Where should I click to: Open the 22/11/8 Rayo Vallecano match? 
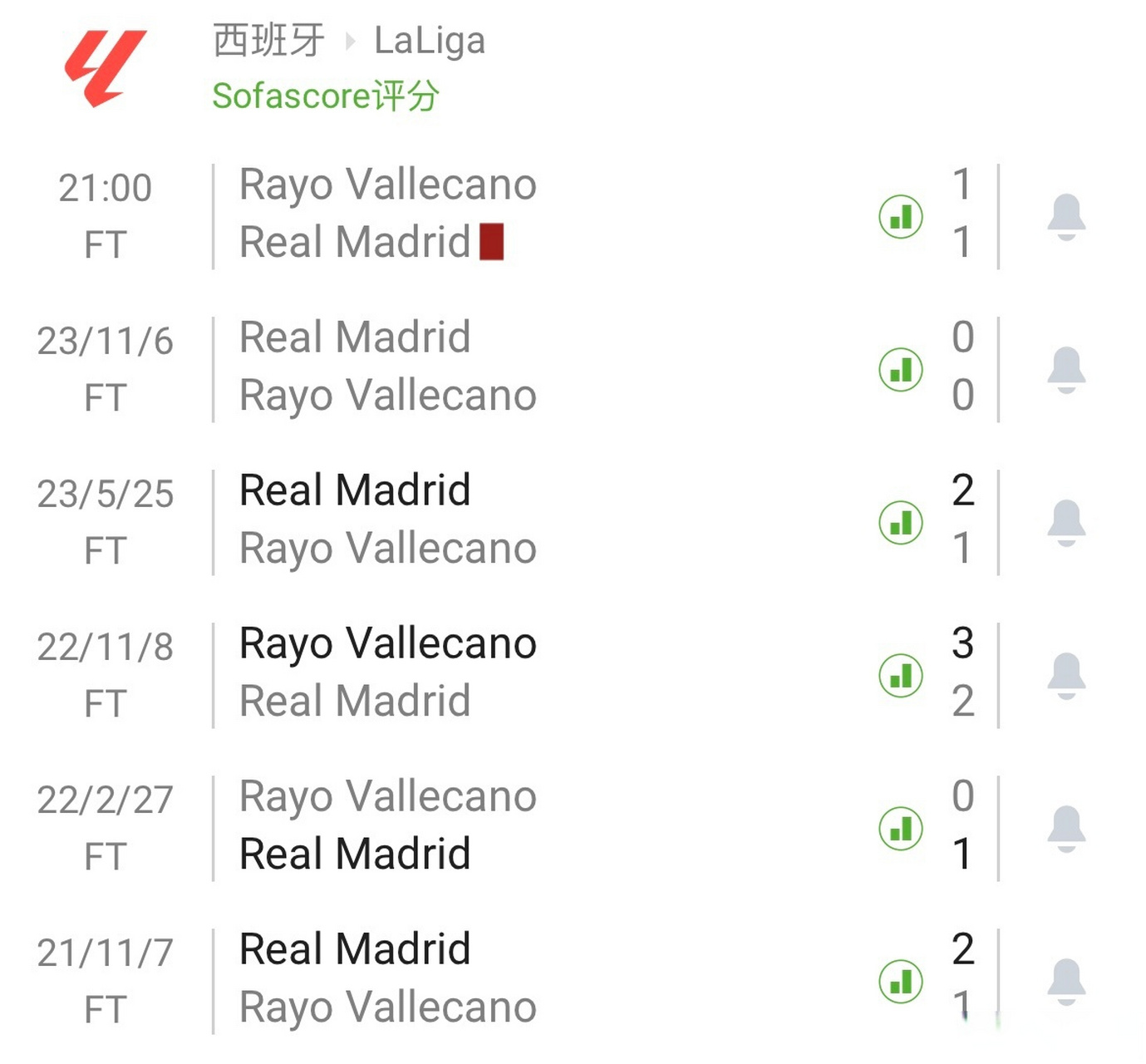(387, 672)
